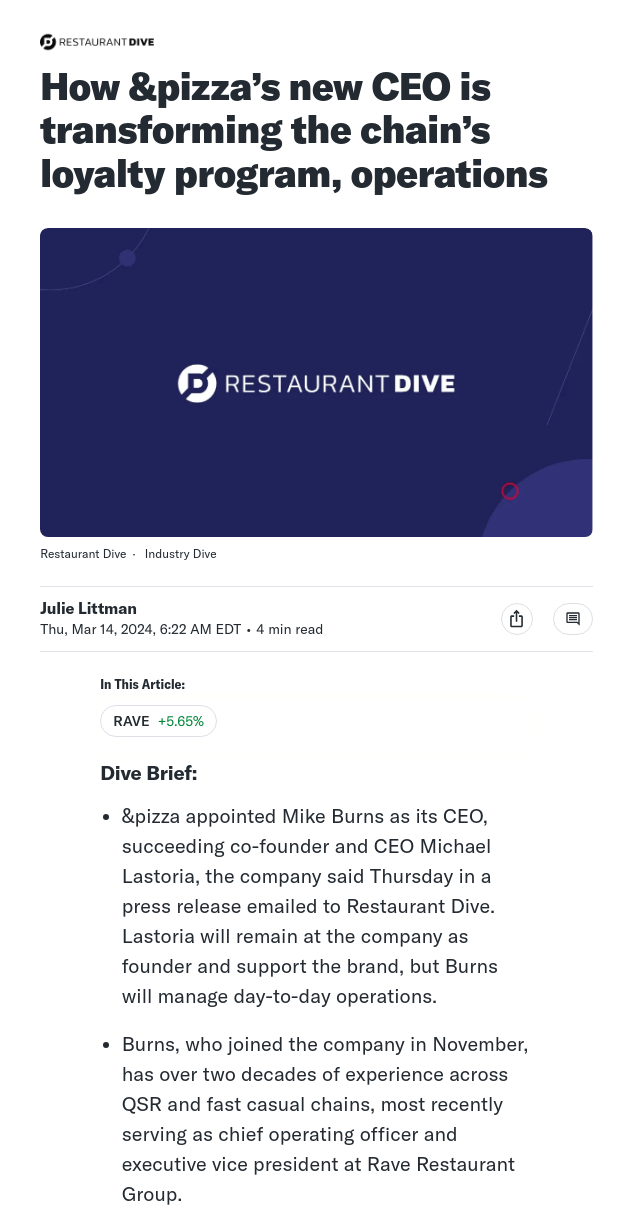Open author Julie Littman's page

pyautogui.click(x=88, y=608)
